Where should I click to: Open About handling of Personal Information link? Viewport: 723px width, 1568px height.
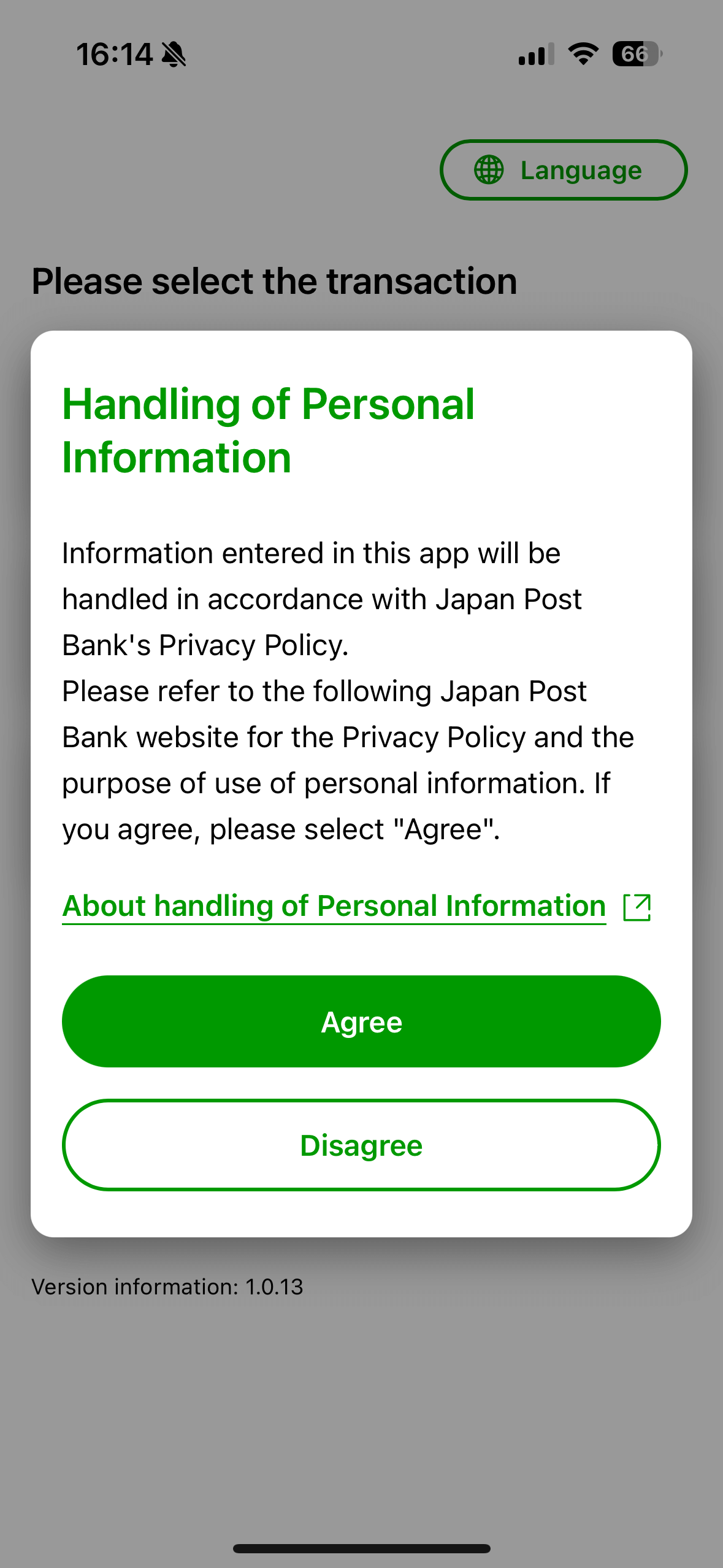tap(334, 906)
